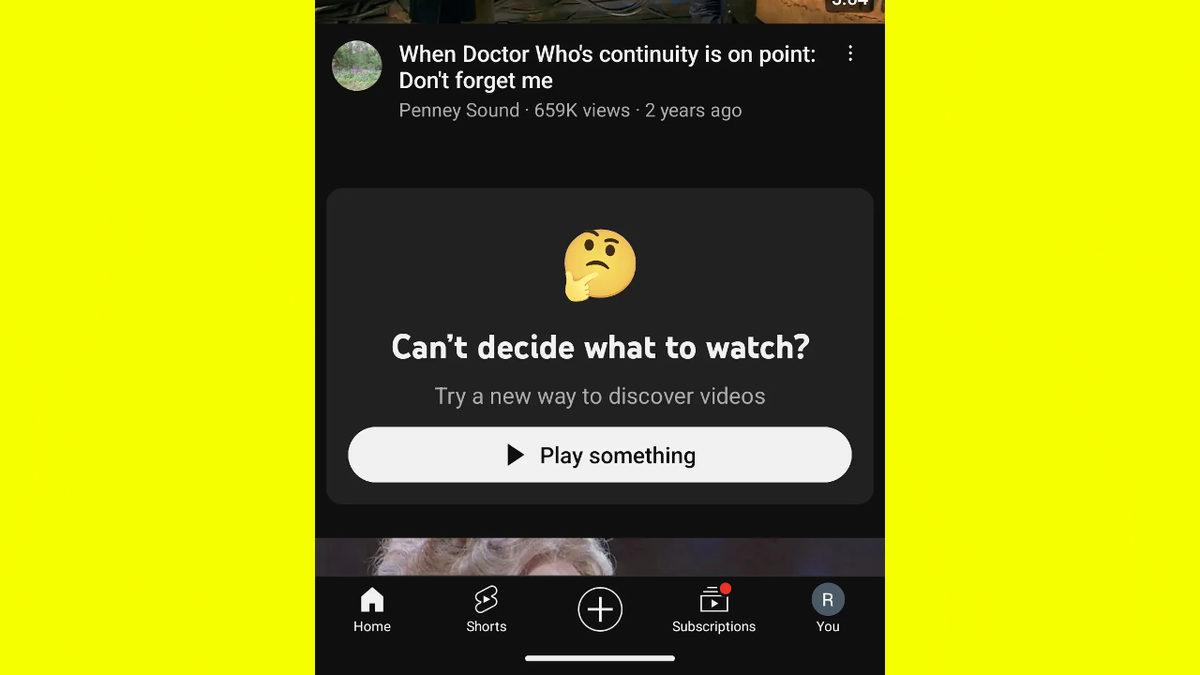Open the Doctor Who continuity video
This screenshot has width=1200, height=675.
606,67
